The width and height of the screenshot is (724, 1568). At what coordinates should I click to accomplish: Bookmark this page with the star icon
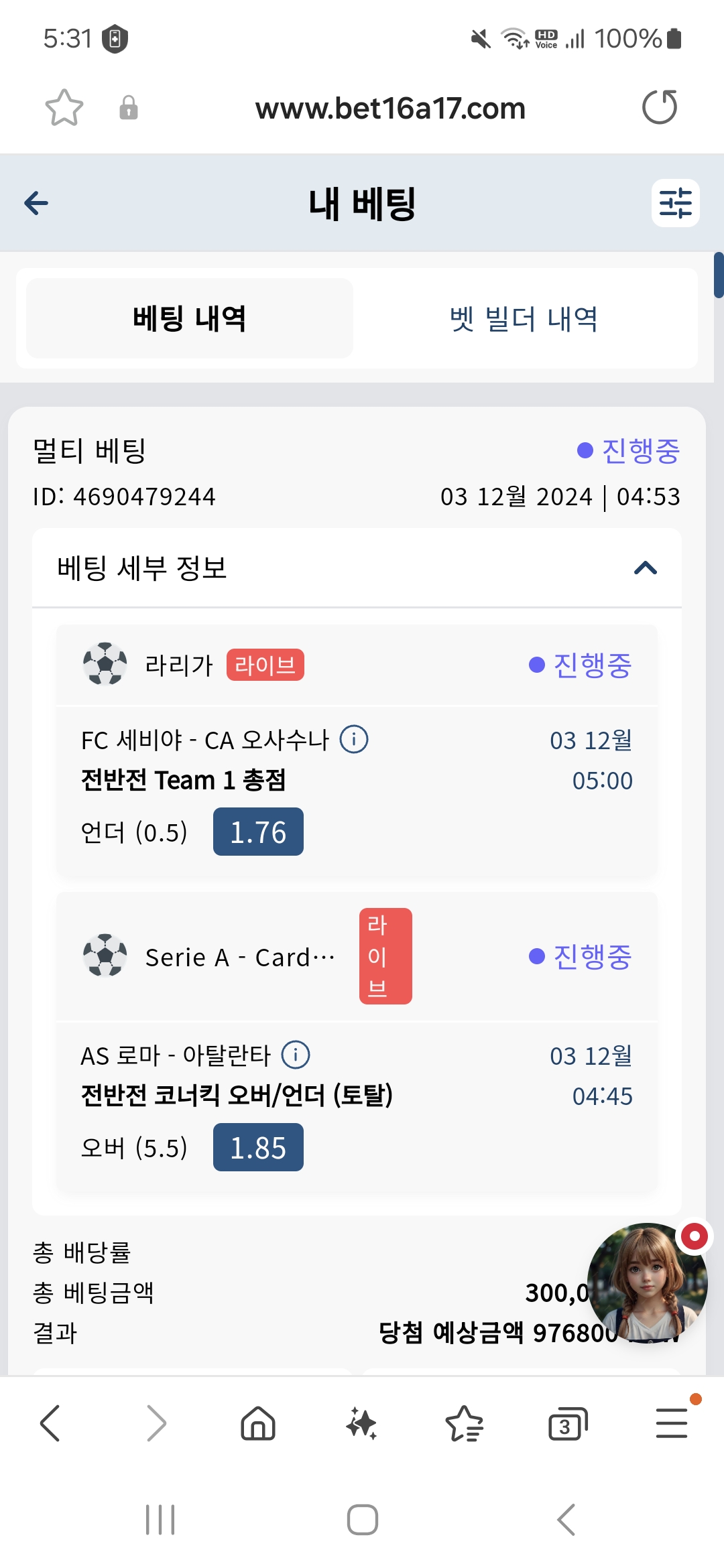pos(64,108)
